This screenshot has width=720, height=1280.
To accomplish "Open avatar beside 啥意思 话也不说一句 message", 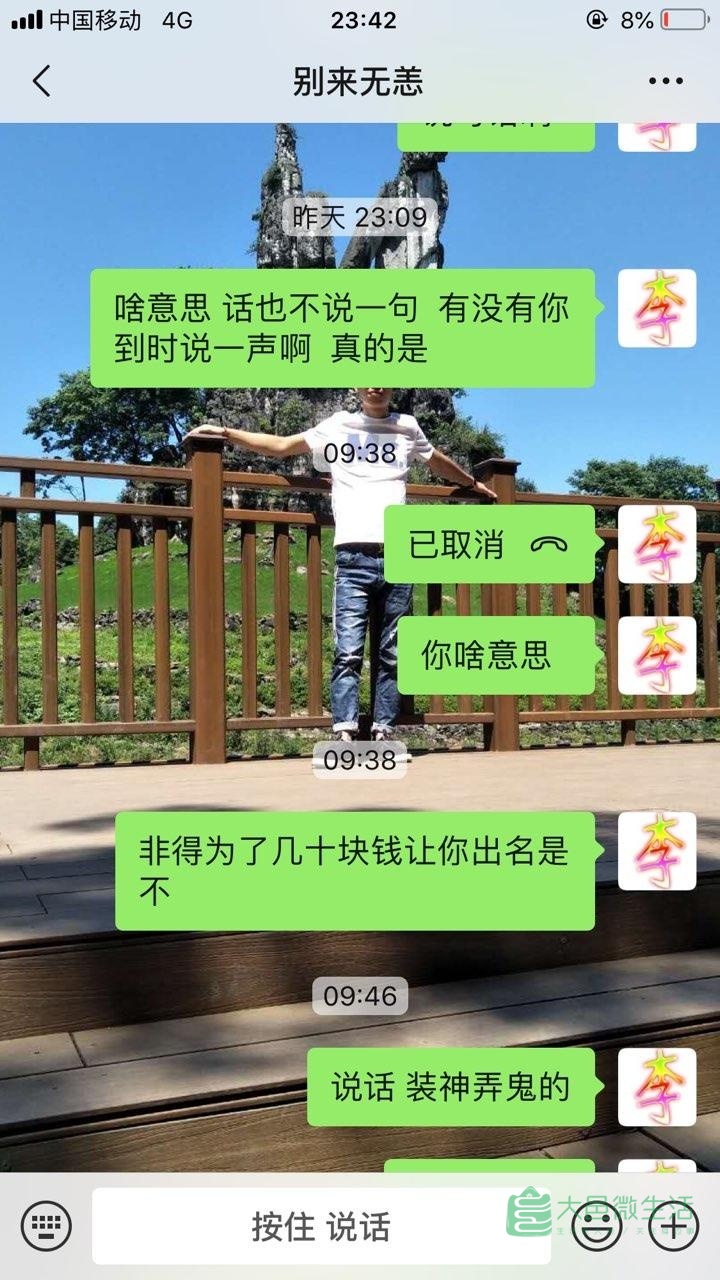I will 657,309.
